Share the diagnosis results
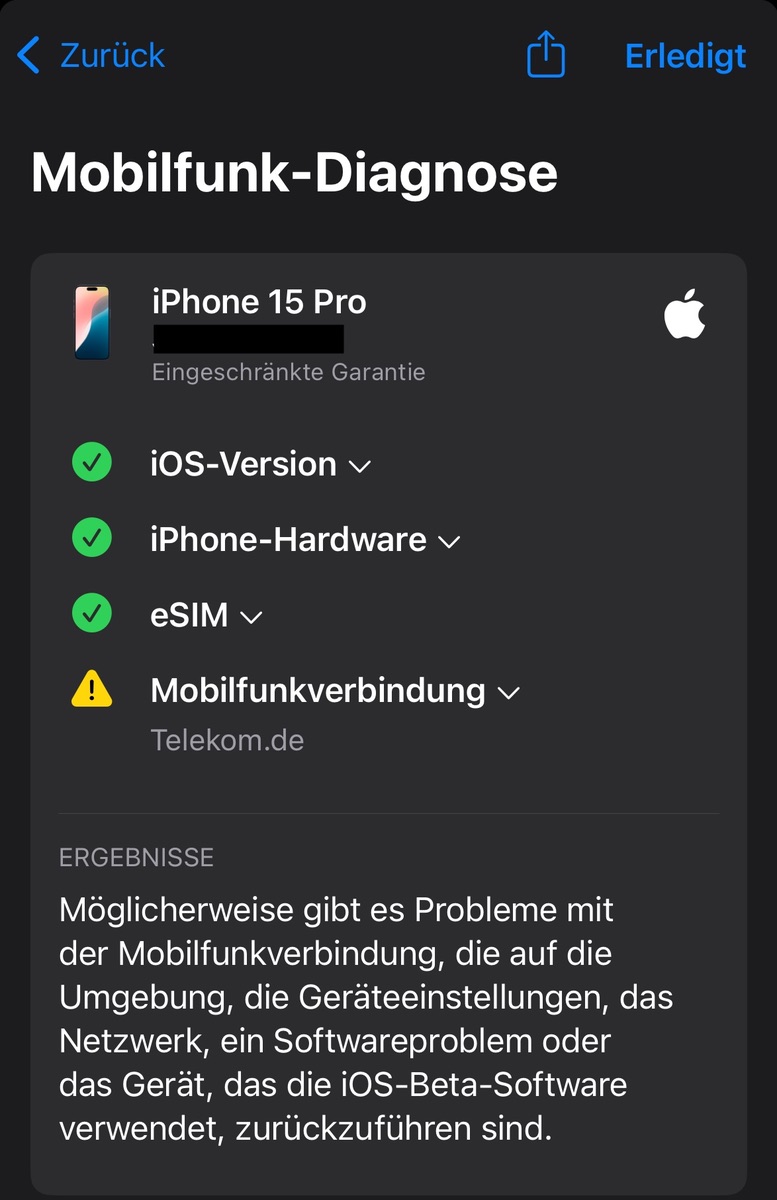Screen dimensions: 777x1200 click(546, 55)
